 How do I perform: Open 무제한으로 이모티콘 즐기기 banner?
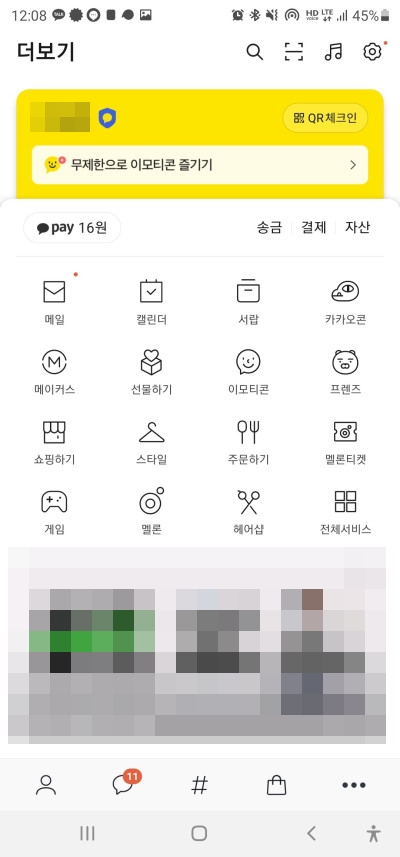tap(200, 165)
